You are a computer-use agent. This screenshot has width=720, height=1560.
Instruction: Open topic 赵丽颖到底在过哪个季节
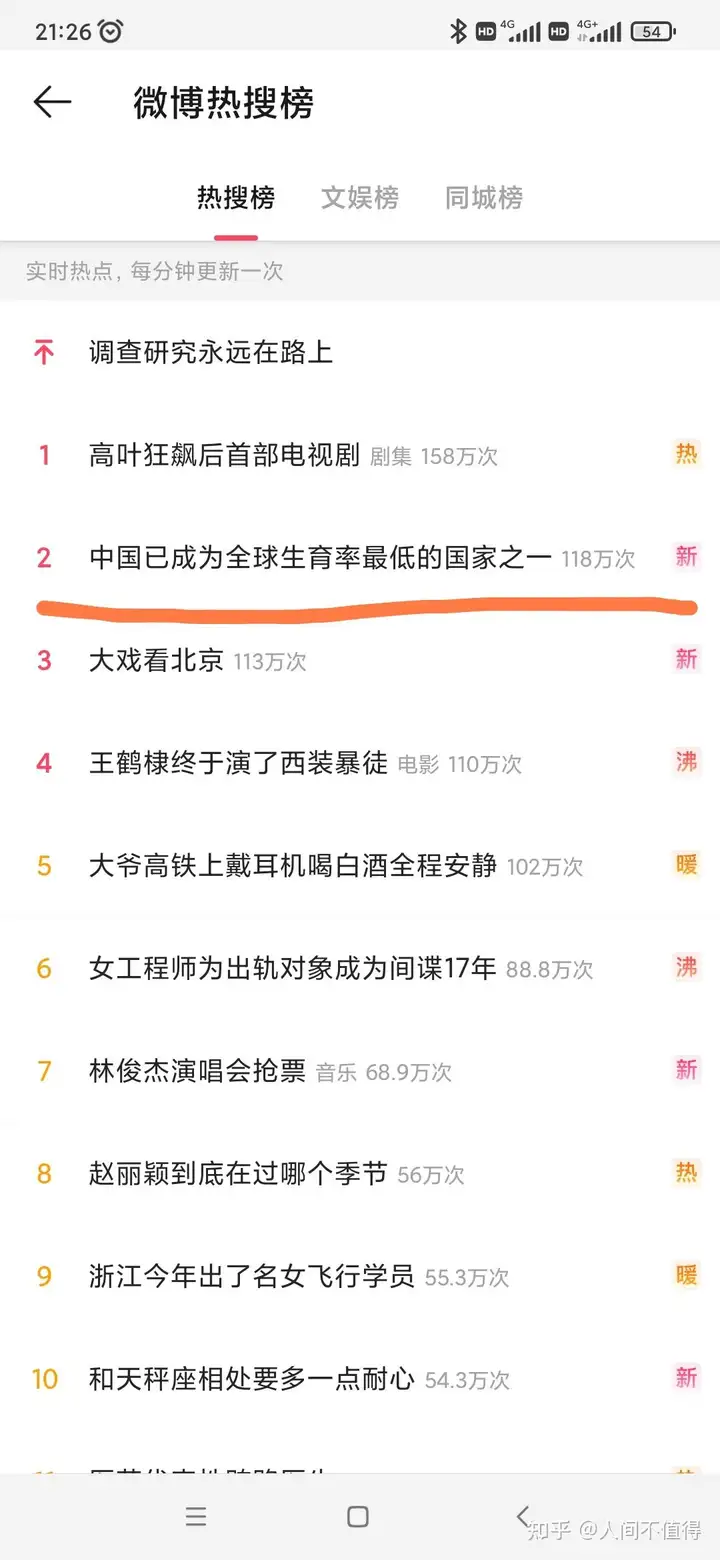click(x=238, y=1174)
